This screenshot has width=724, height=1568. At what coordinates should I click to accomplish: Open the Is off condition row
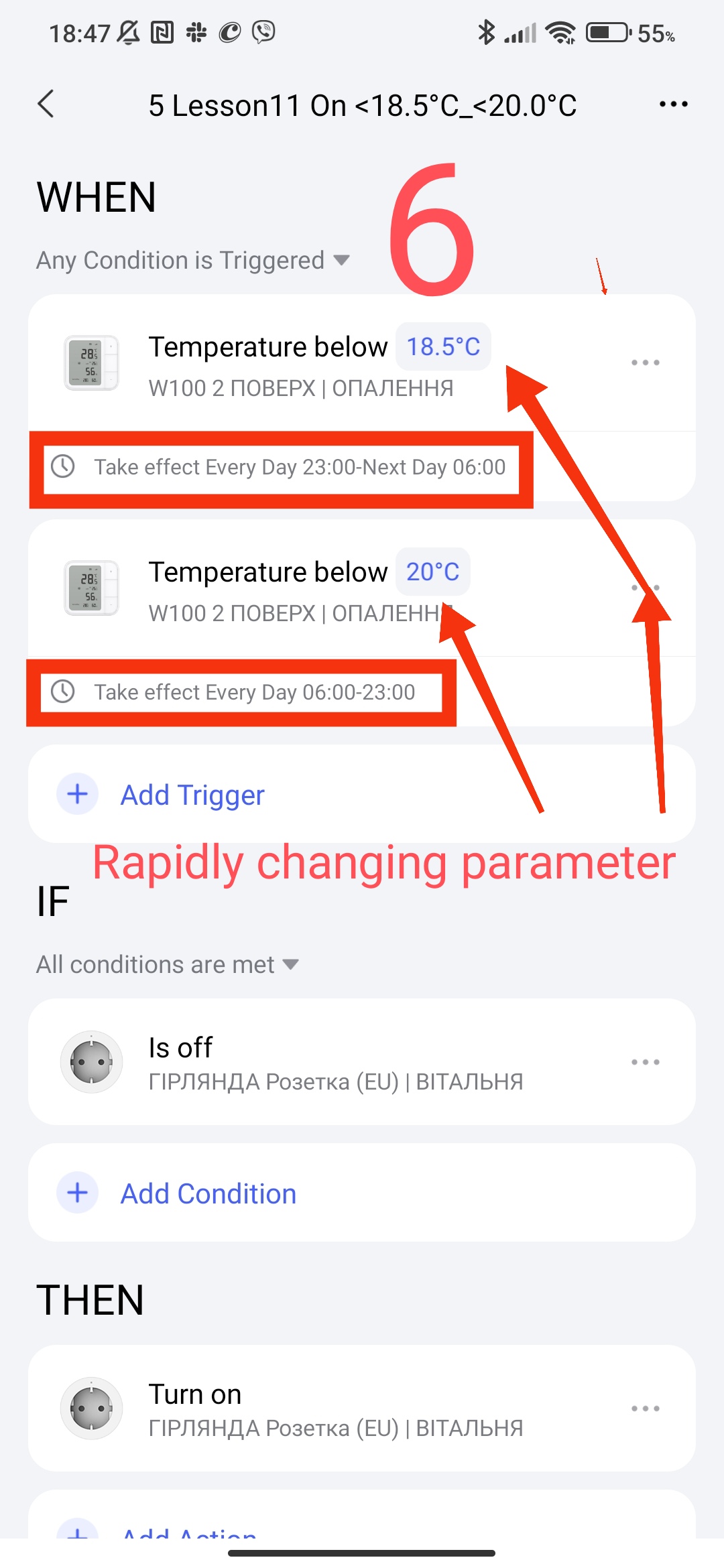[x=335, y=1062]
